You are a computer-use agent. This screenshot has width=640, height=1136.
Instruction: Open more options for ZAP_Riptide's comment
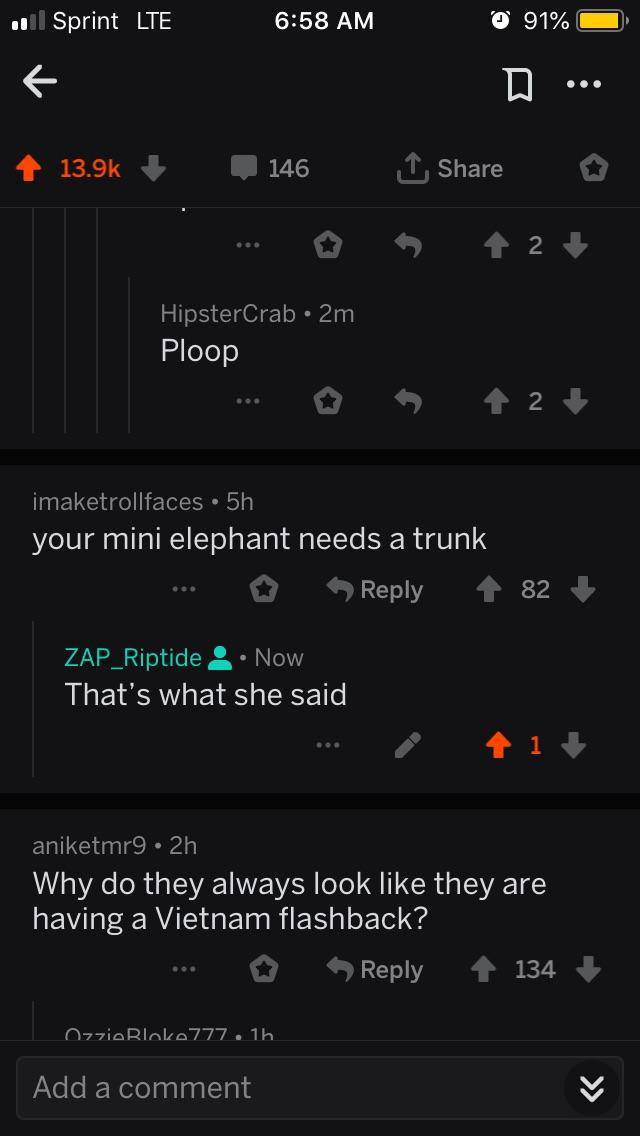click(327, 745)
